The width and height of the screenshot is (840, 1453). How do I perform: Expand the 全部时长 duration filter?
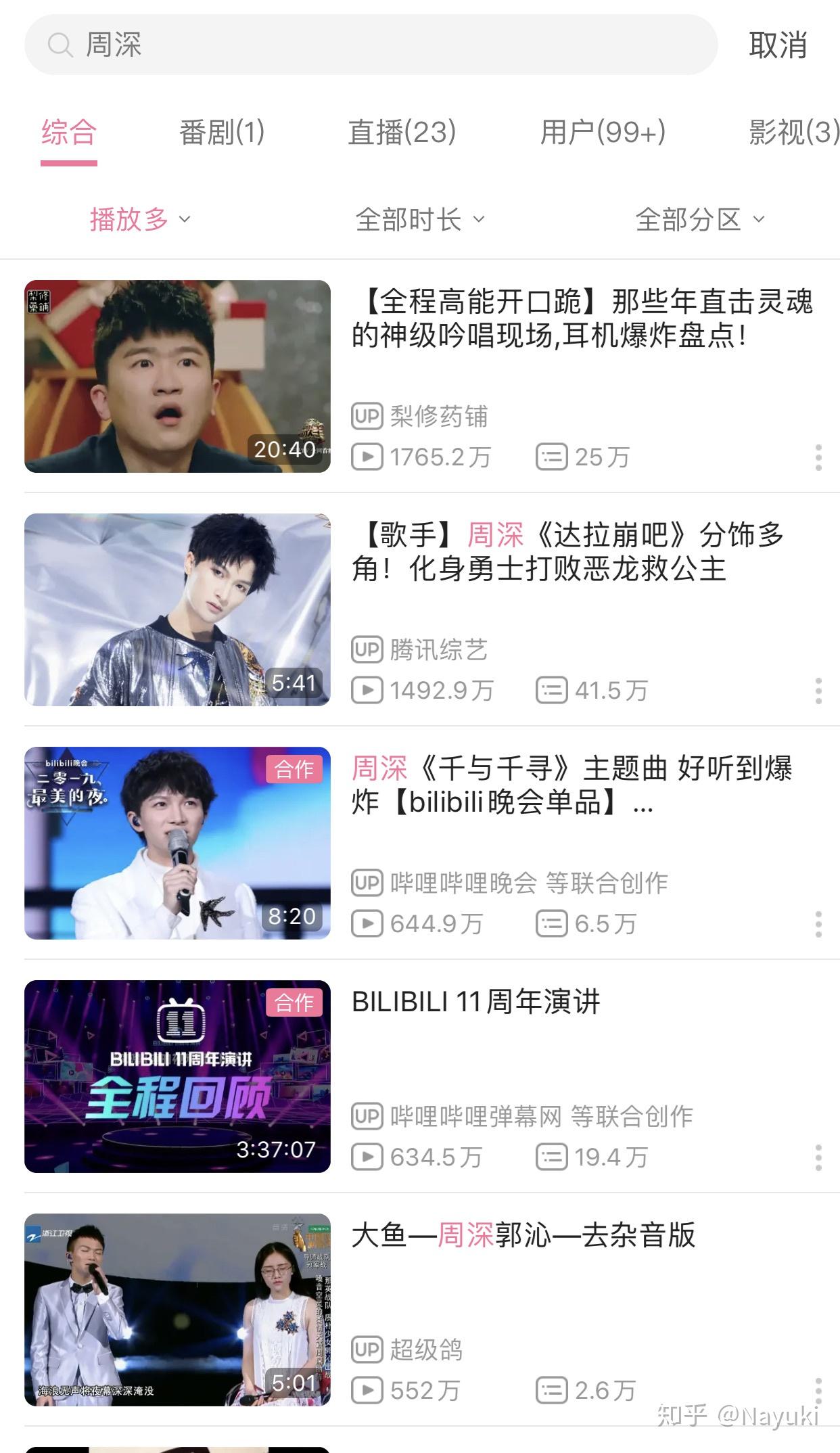click(420, 219)
